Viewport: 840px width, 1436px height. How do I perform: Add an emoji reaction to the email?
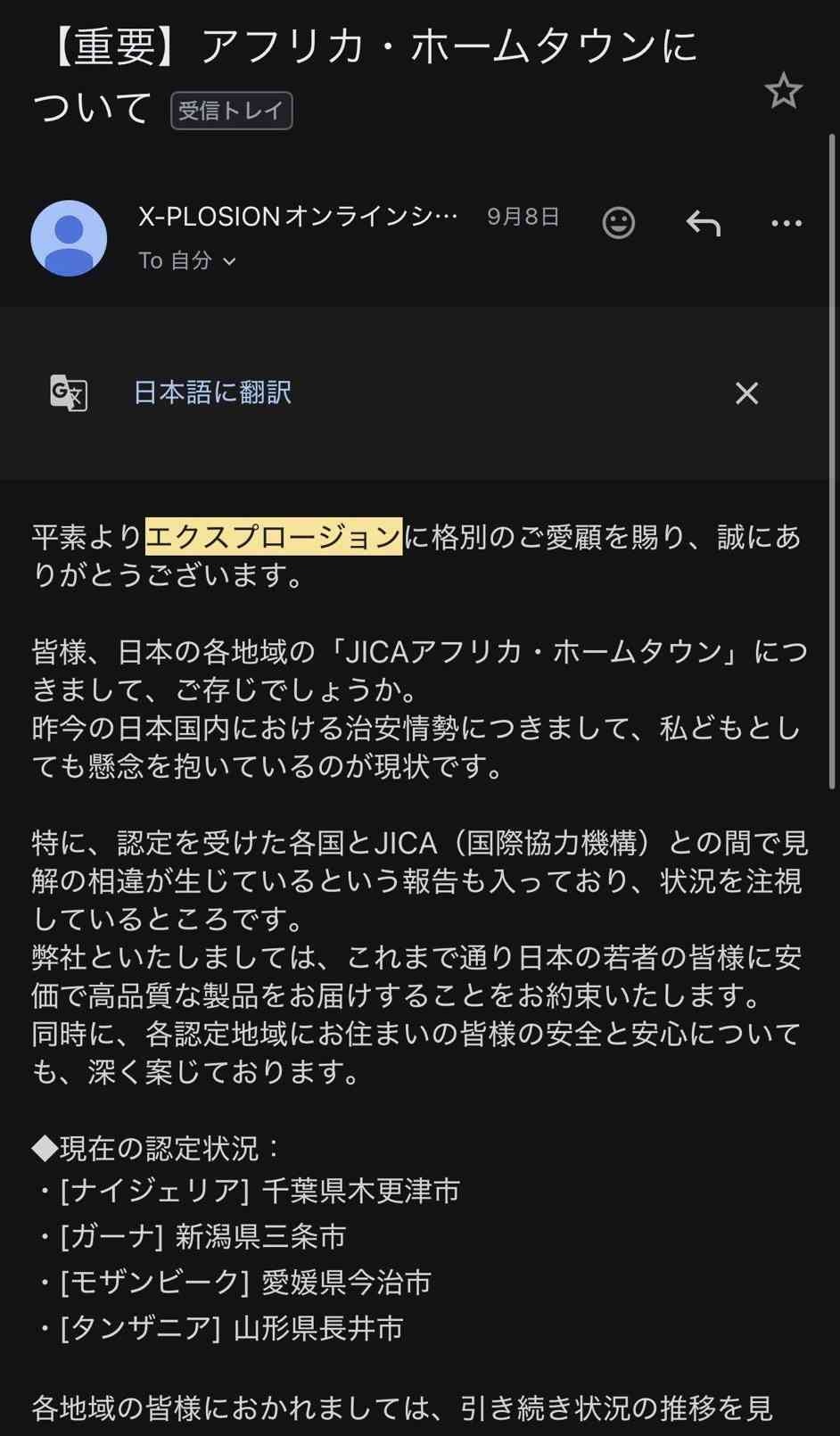pos(618,222)
